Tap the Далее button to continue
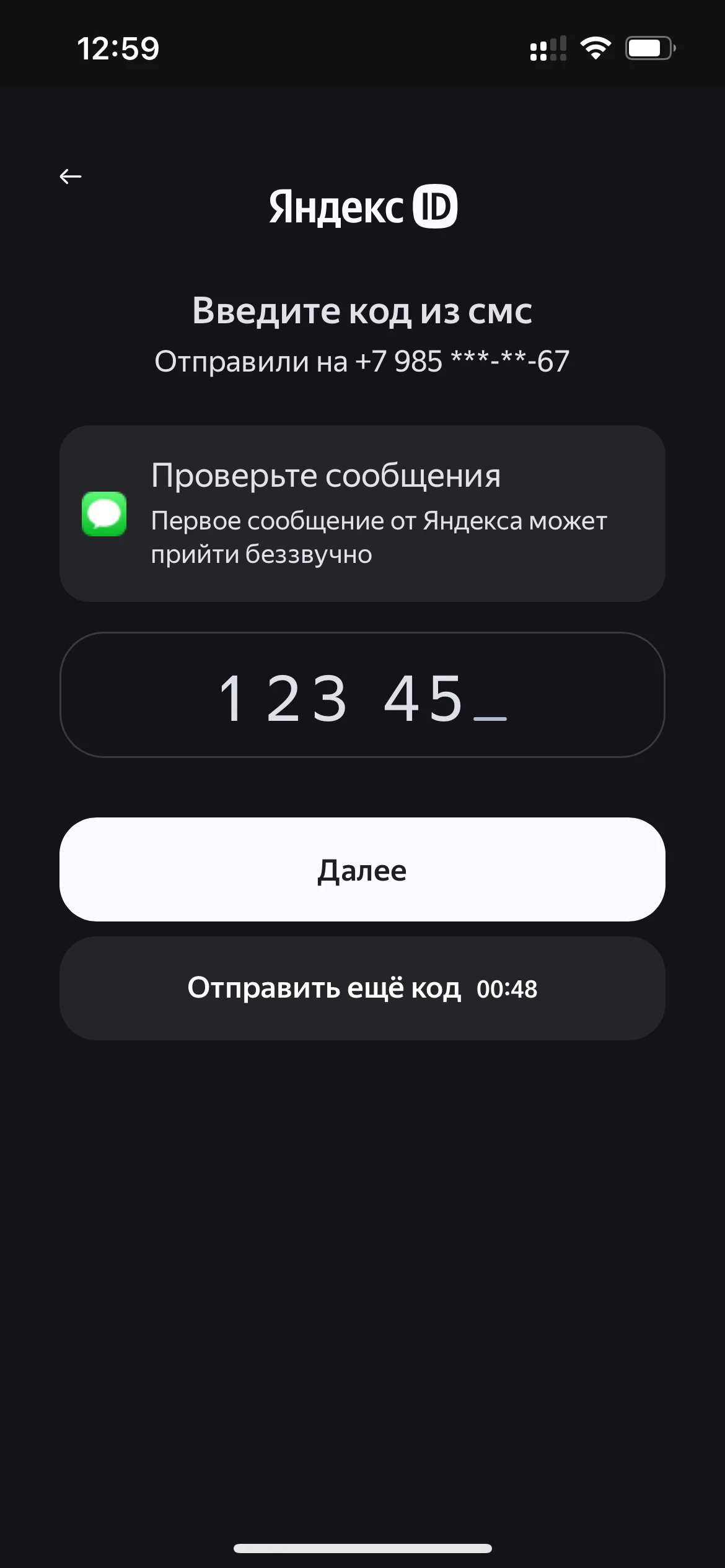The width and height of the screenshot is (725, 1568). click(x=362, y=869)
